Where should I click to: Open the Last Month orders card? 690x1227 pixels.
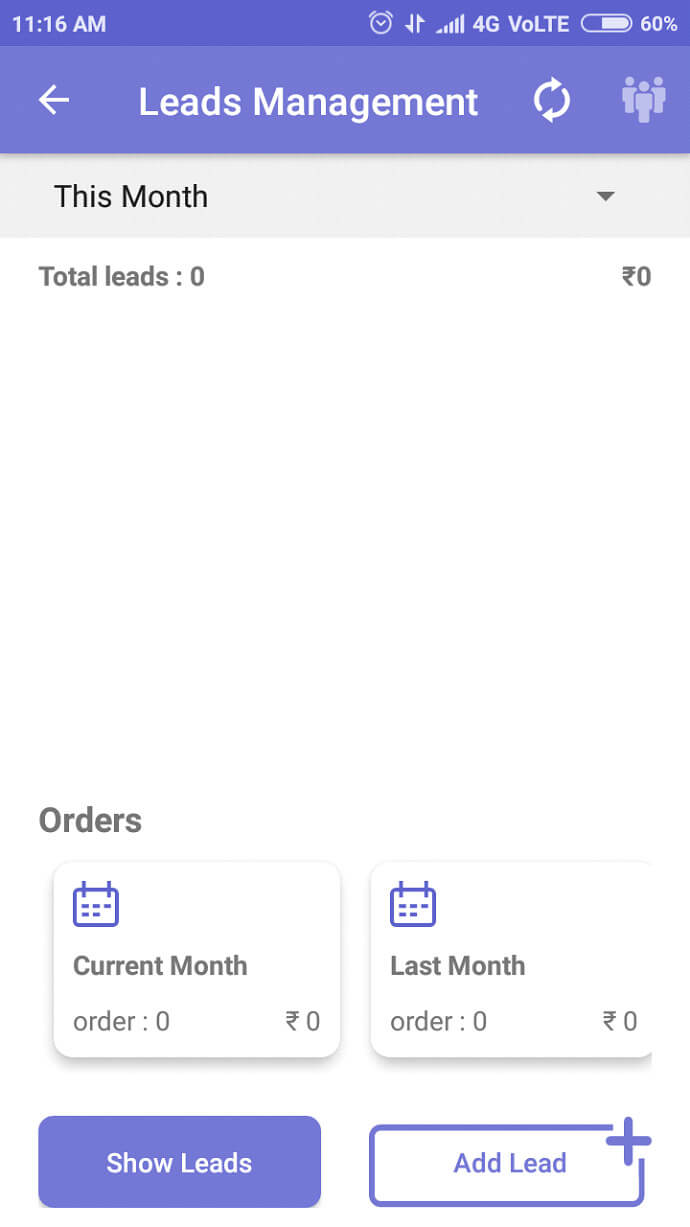tap(511, 959)
